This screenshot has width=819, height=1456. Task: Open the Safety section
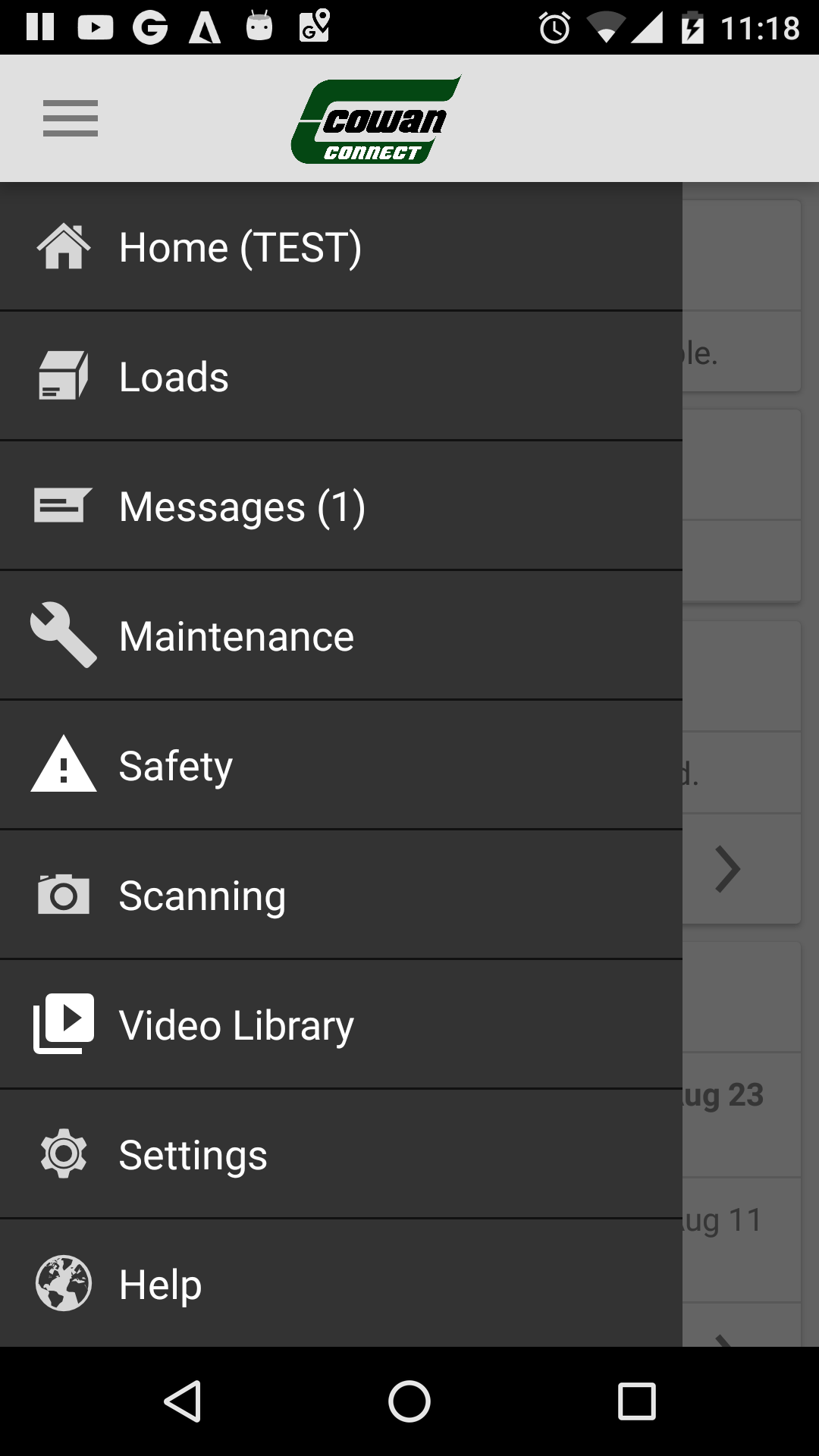tap(341, 765)
